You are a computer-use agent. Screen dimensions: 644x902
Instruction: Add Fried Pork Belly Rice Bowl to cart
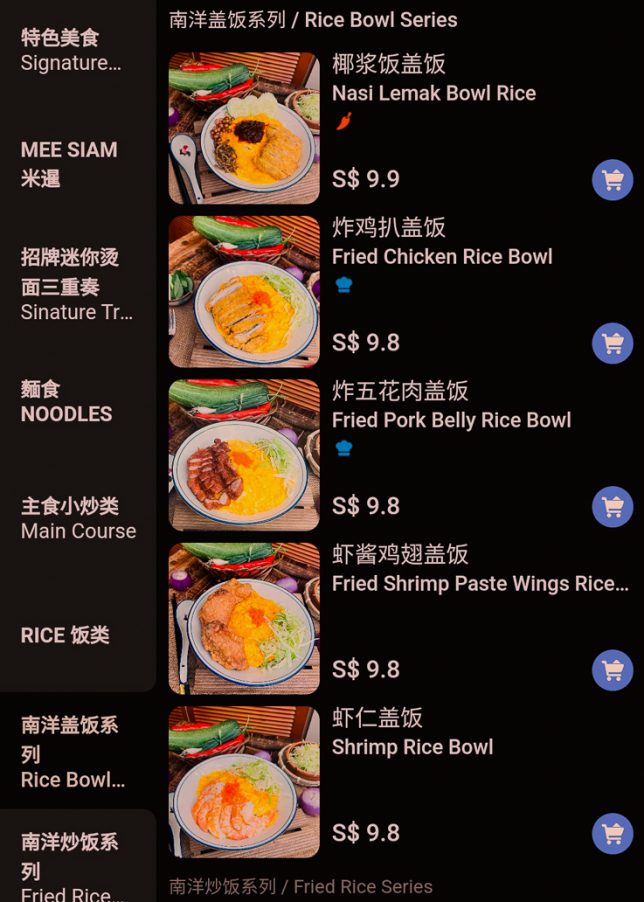tap(612, 507)
